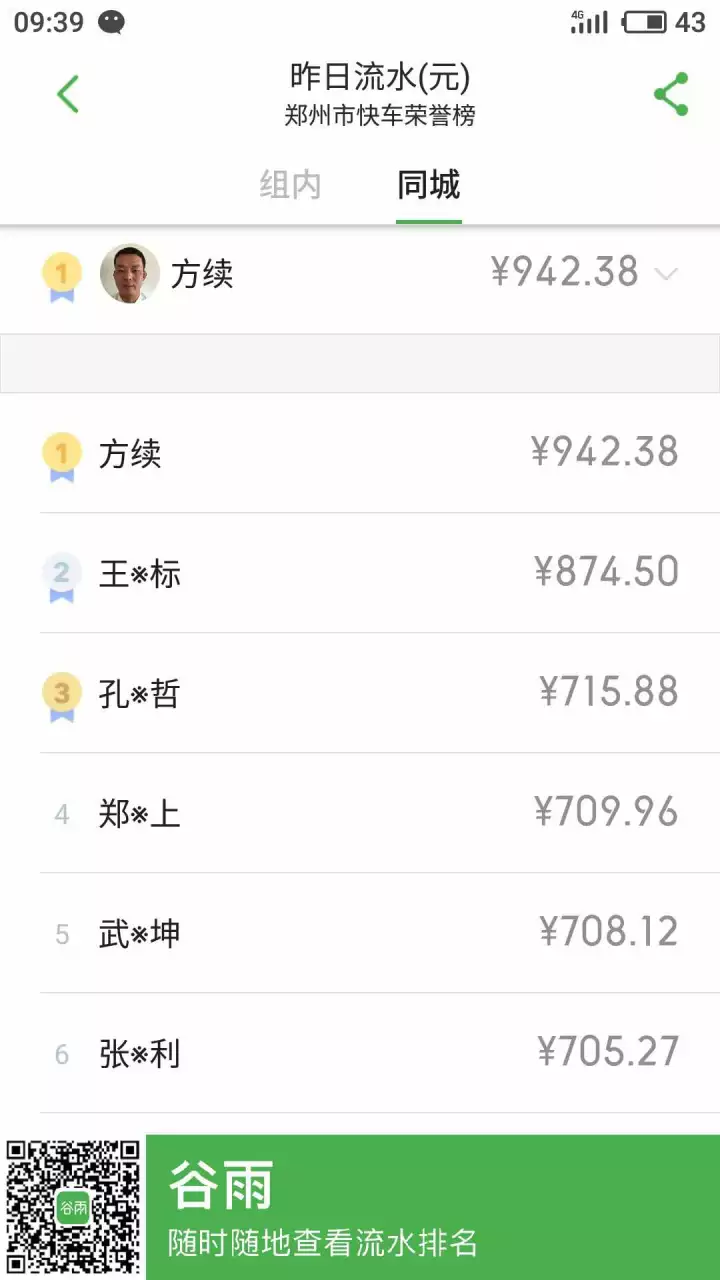Go back using the green arrow
The image size is (720, 1280).
(67, 94)
